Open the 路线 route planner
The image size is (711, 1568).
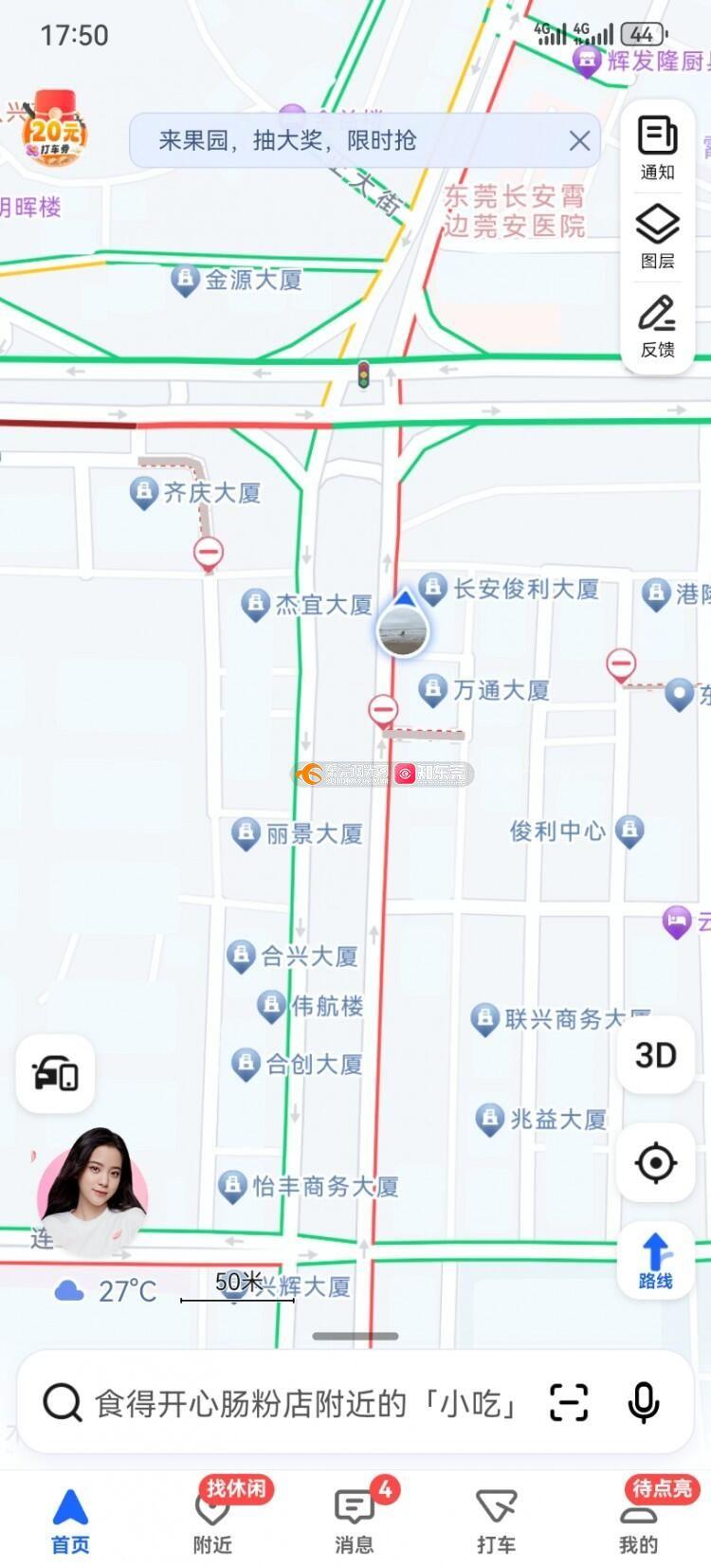click(656, 1260)
